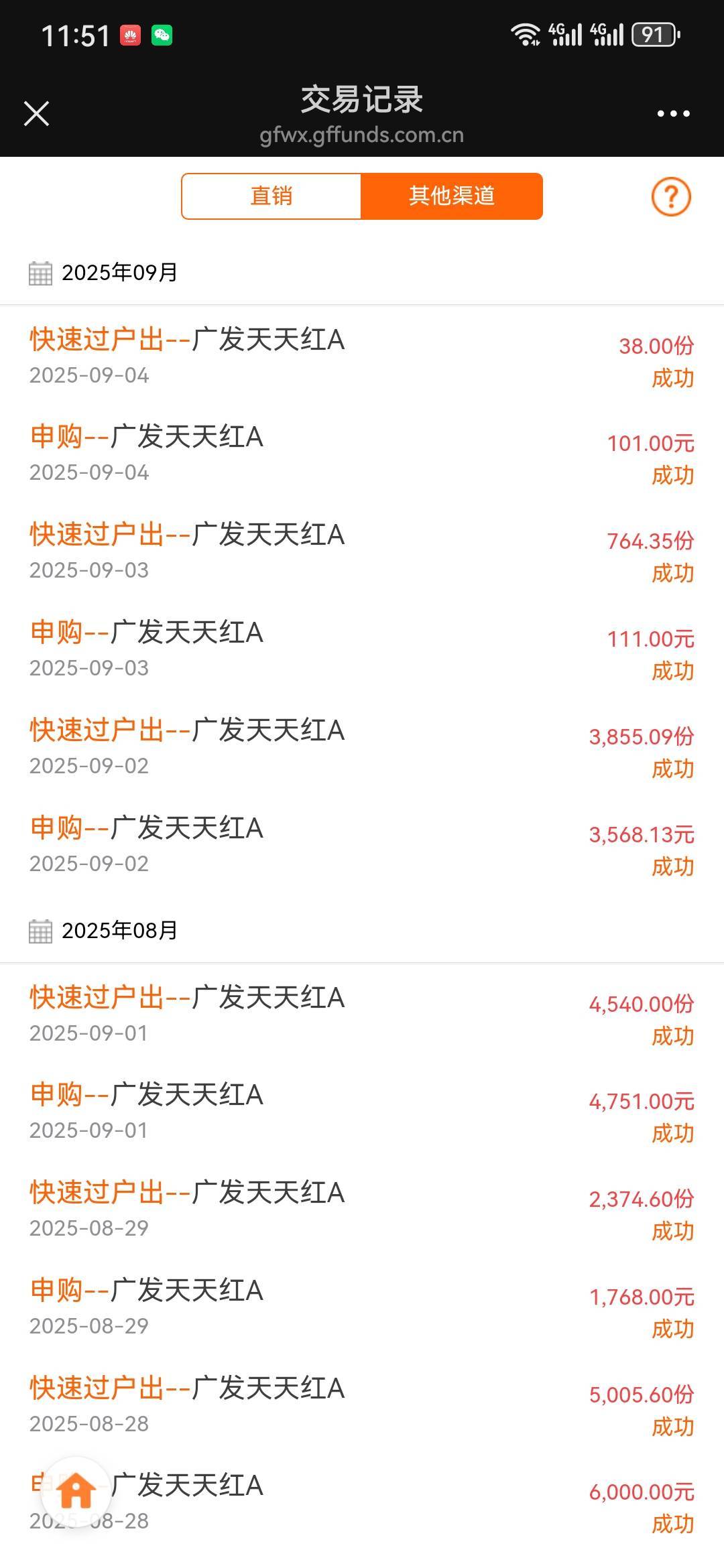Screen dimensions: 724x1568
Task: Open the 38.00份 快速过户出 record
Action: tap(362, 355)
